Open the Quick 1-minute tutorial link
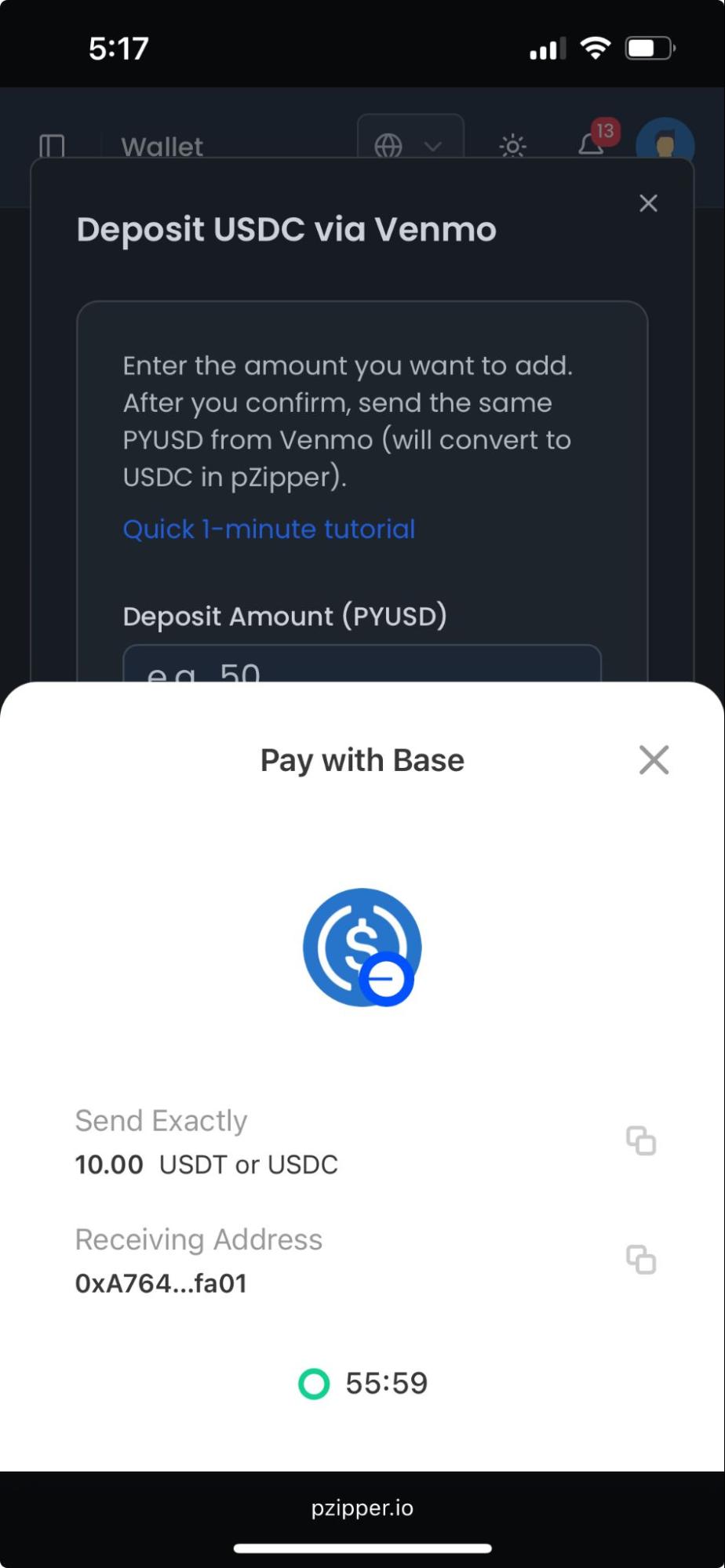The width and height of the screenshot is (725, 1568). tap(268, 529)
